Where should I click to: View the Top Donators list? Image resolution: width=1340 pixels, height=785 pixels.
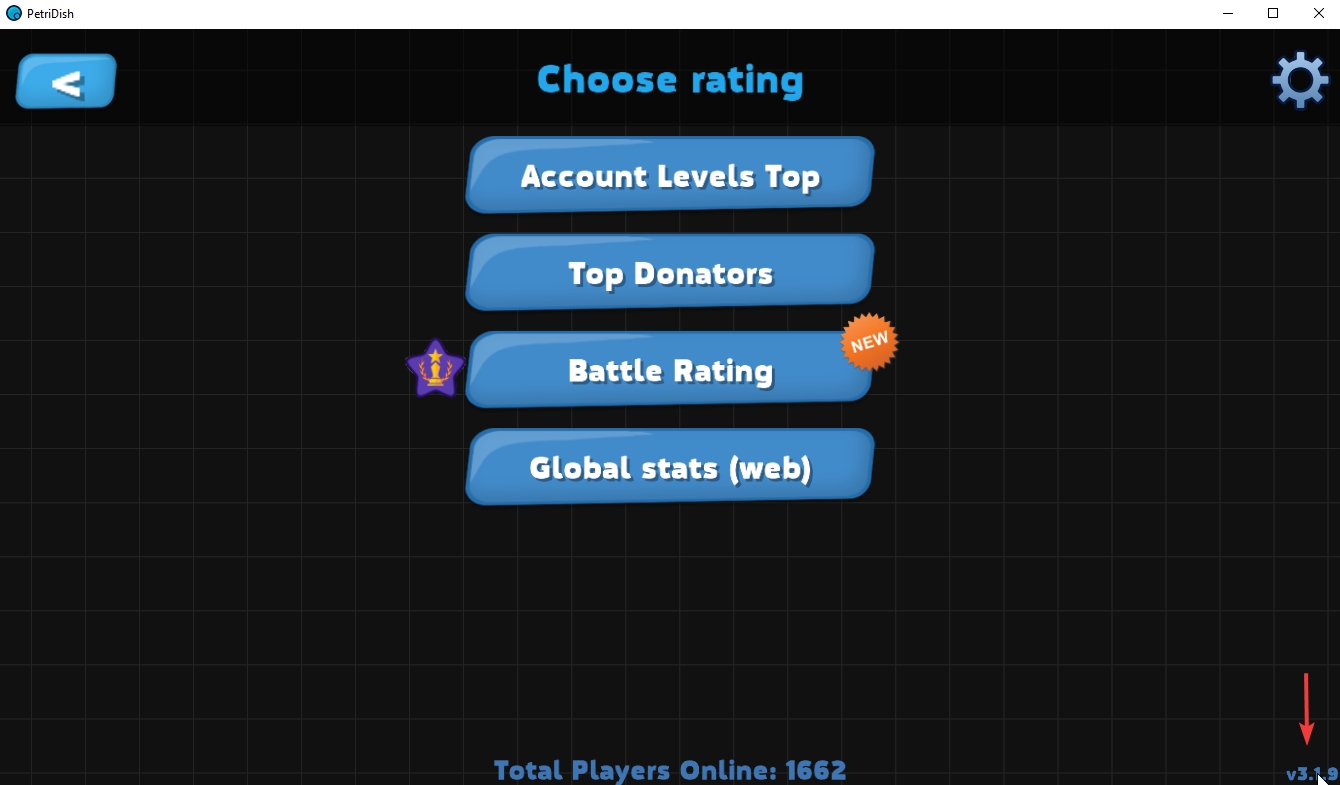tap(670, 273)
